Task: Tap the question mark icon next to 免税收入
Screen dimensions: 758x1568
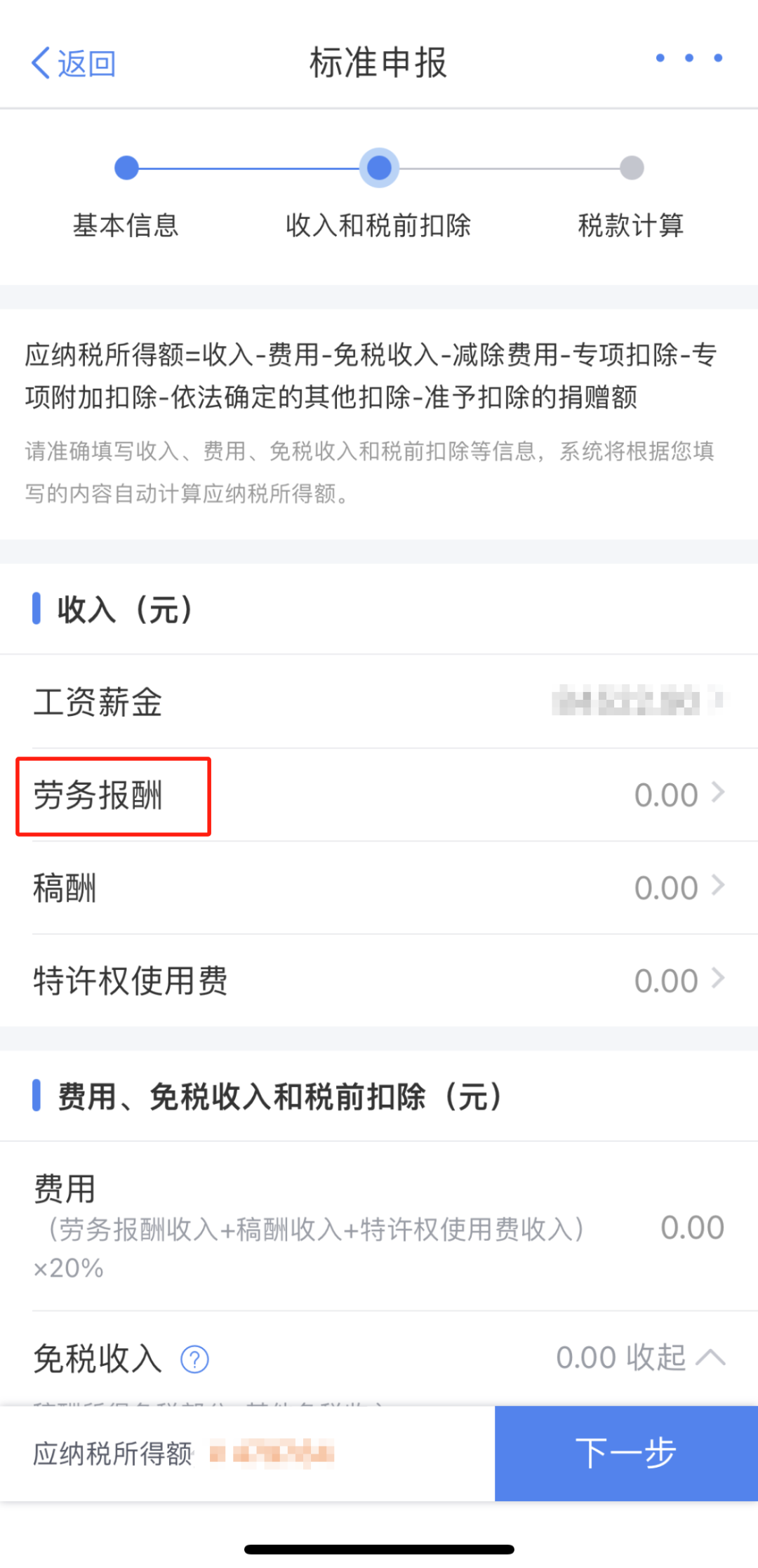Action: click(x=195, y=1358)
